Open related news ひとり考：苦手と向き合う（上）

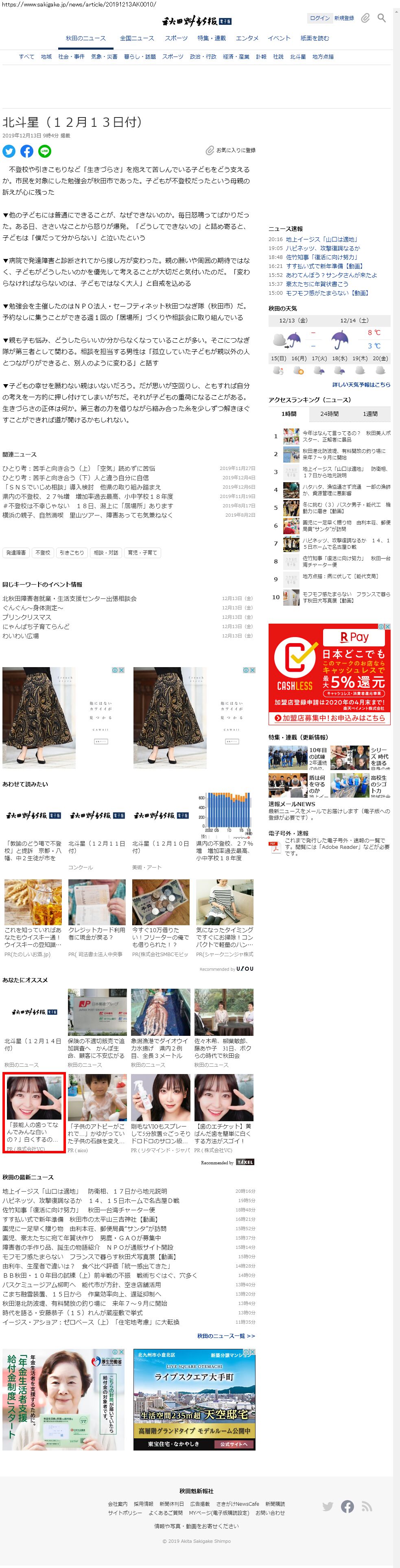click(79, 468)
